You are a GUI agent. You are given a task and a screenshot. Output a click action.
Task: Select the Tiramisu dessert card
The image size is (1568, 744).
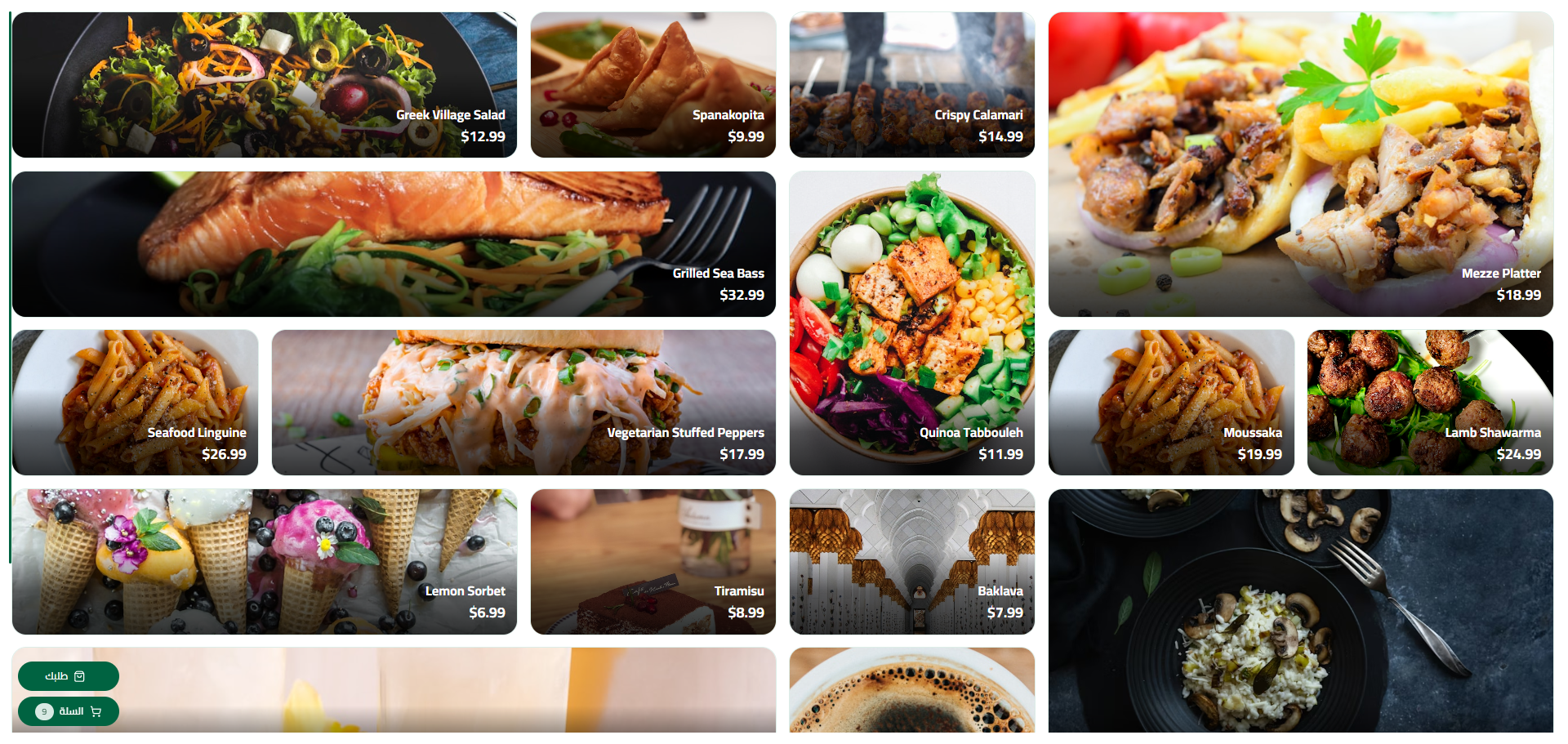click(653, 561)
